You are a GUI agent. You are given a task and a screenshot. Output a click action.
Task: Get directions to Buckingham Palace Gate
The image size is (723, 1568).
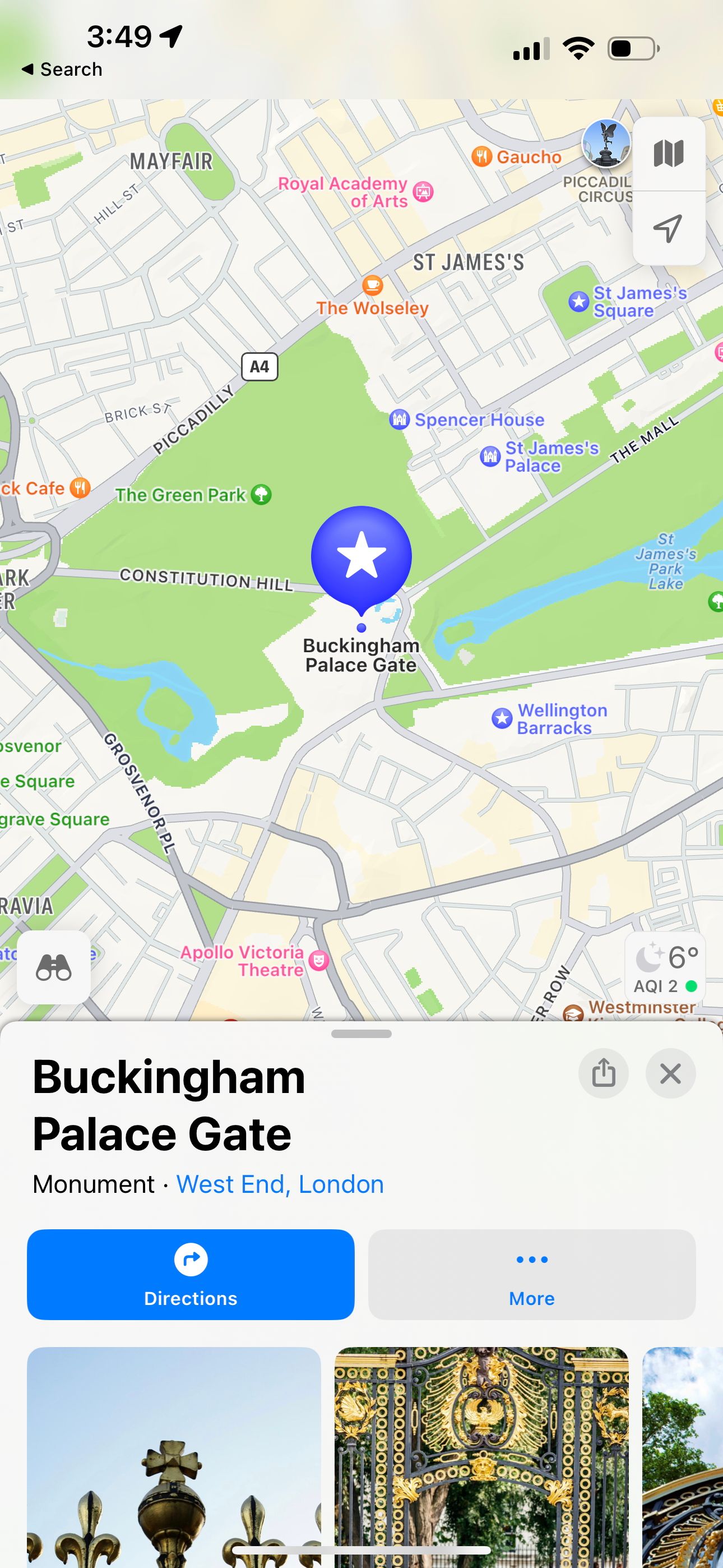point(191,1274)
